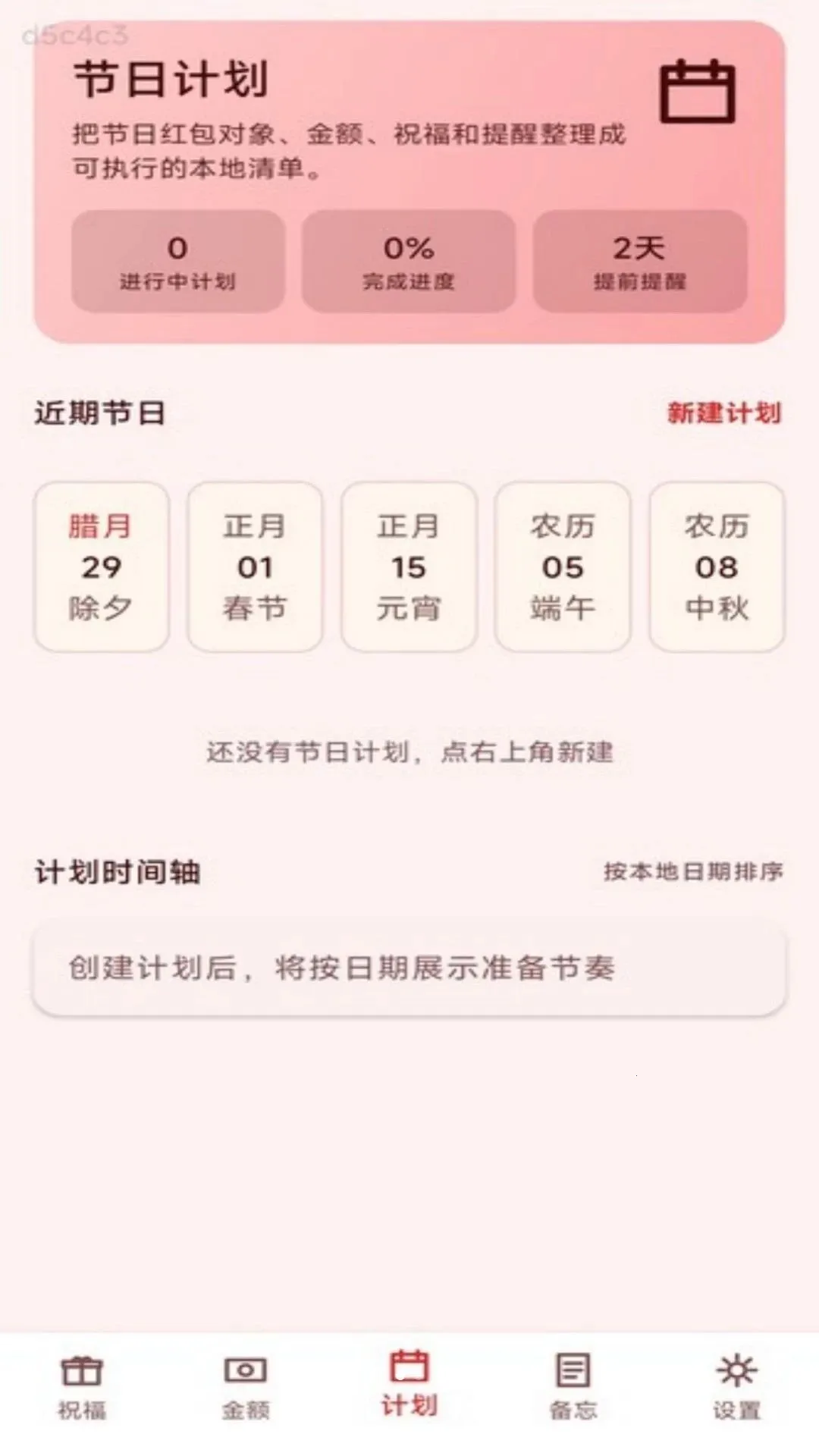Open the 端午 festival card
This screenshot has height=1456, width=819.
(x=563, y=566)
